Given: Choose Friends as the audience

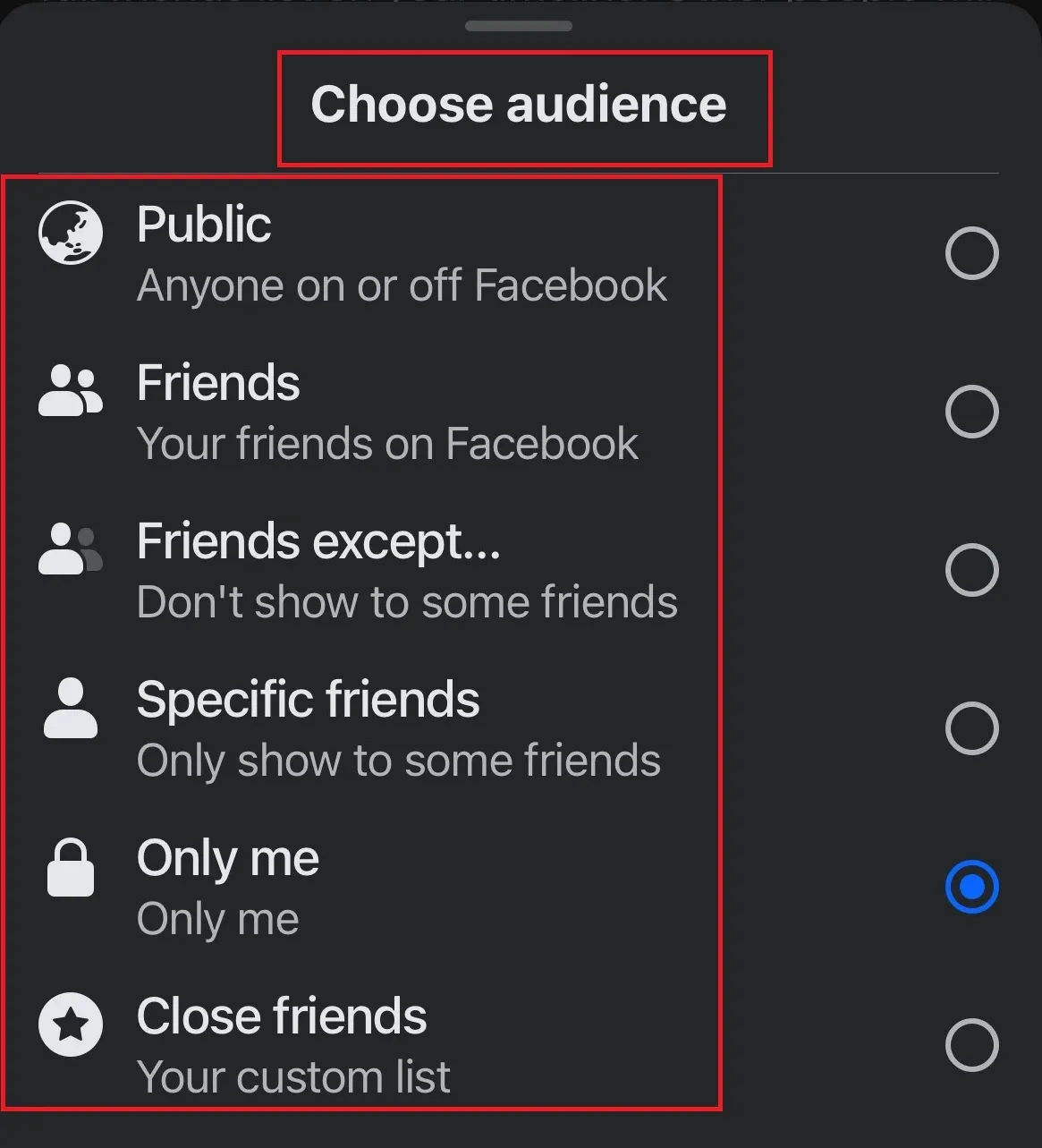Looking at the screenshot, I should (x=971, y=412).
